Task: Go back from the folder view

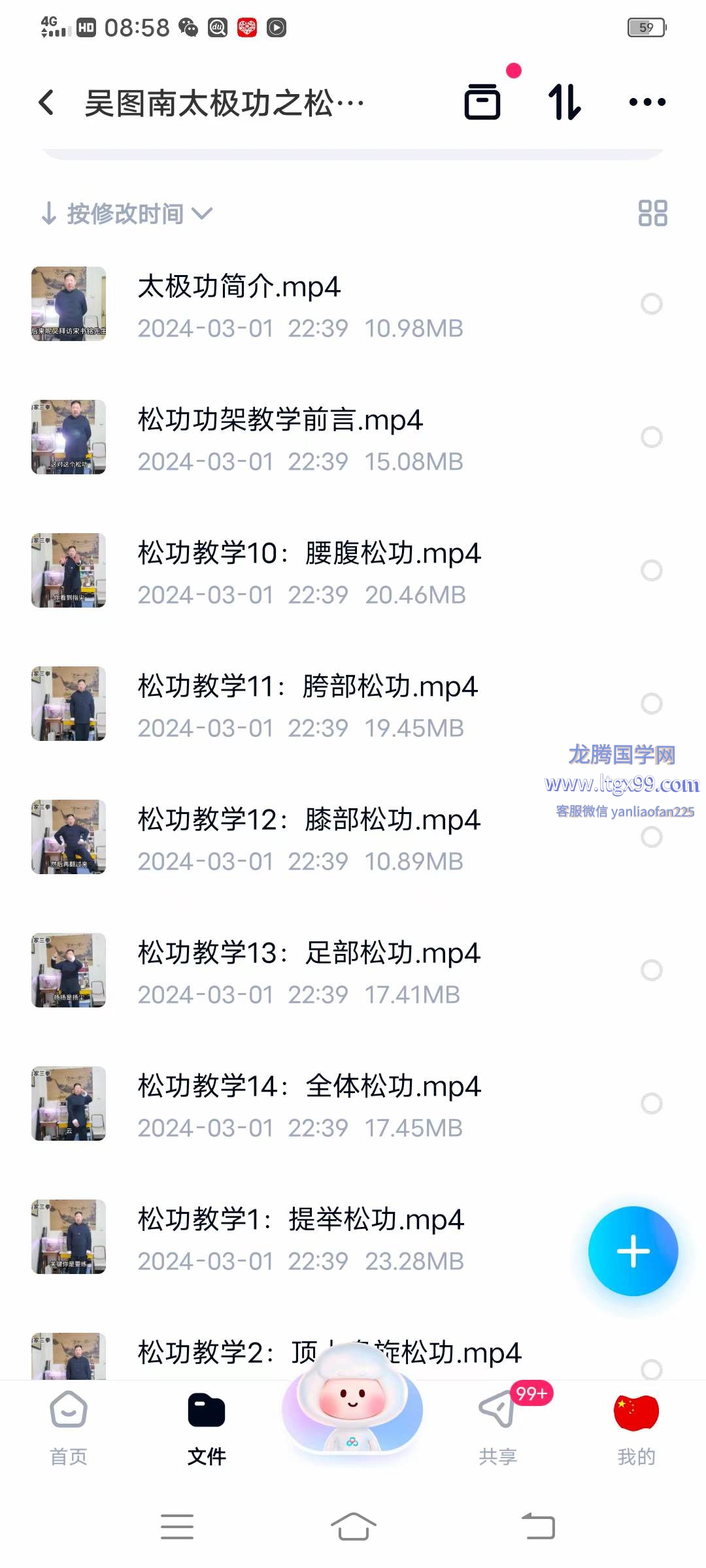Action: point(46,103)
